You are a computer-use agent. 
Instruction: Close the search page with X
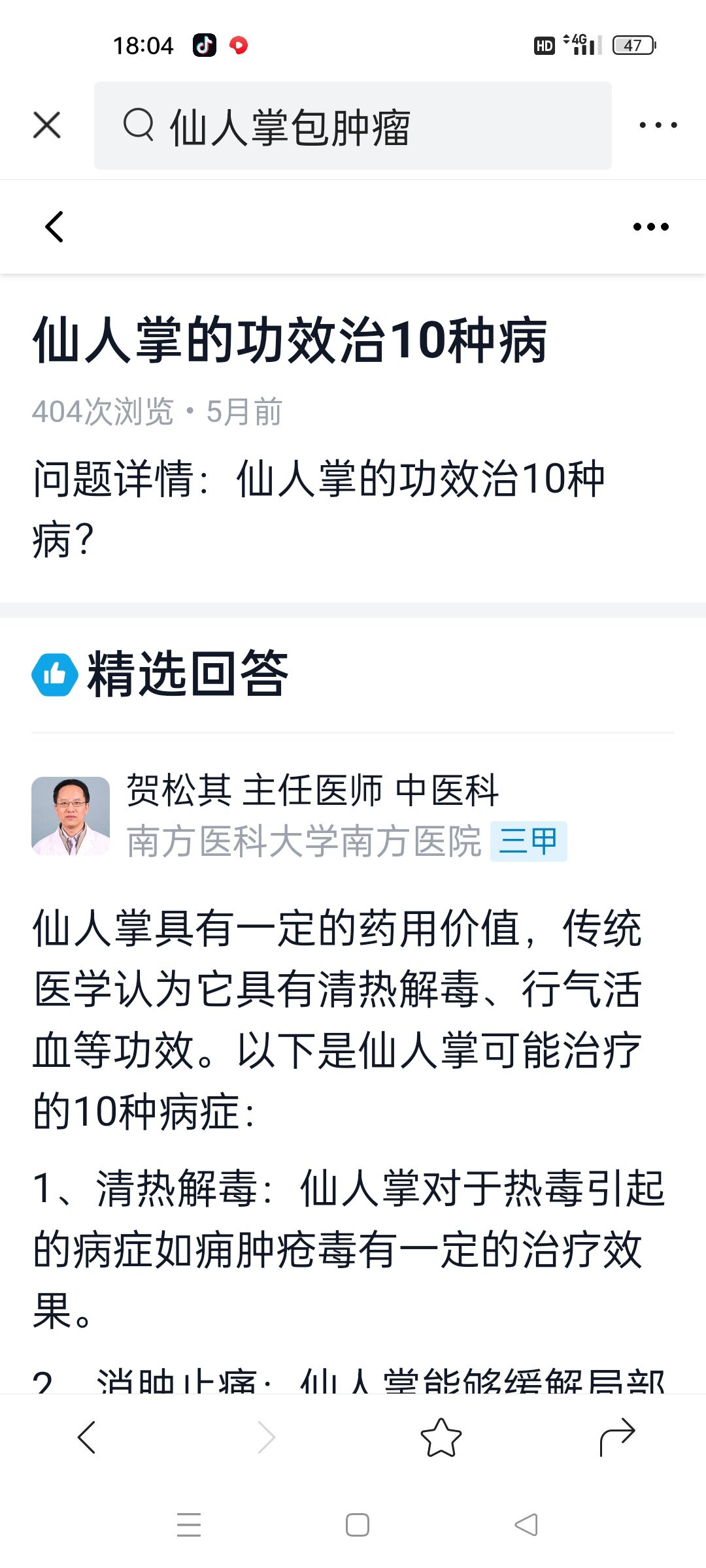(x=47, y=125)
